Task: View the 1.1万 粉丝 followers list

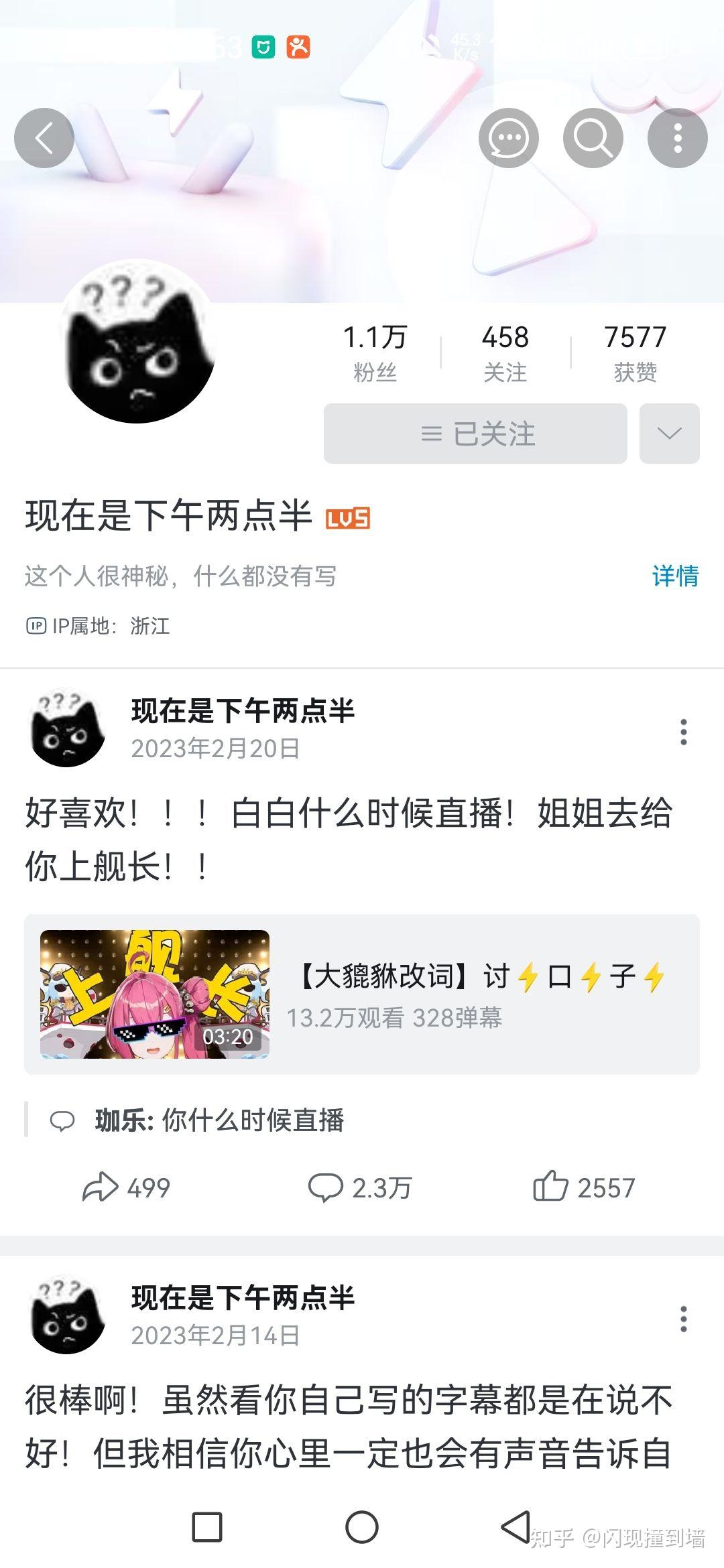Action: [x=375, y=352]
